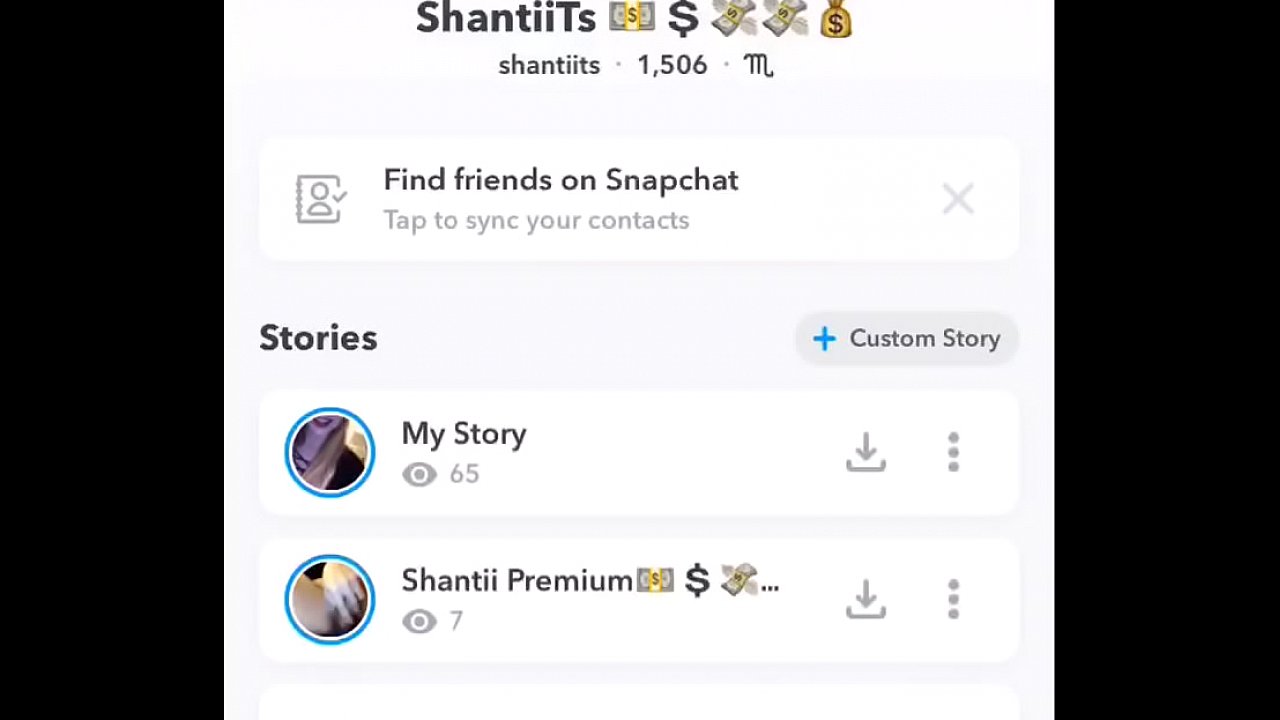Open My Story
1280x720 pixels.
(463, 451)
